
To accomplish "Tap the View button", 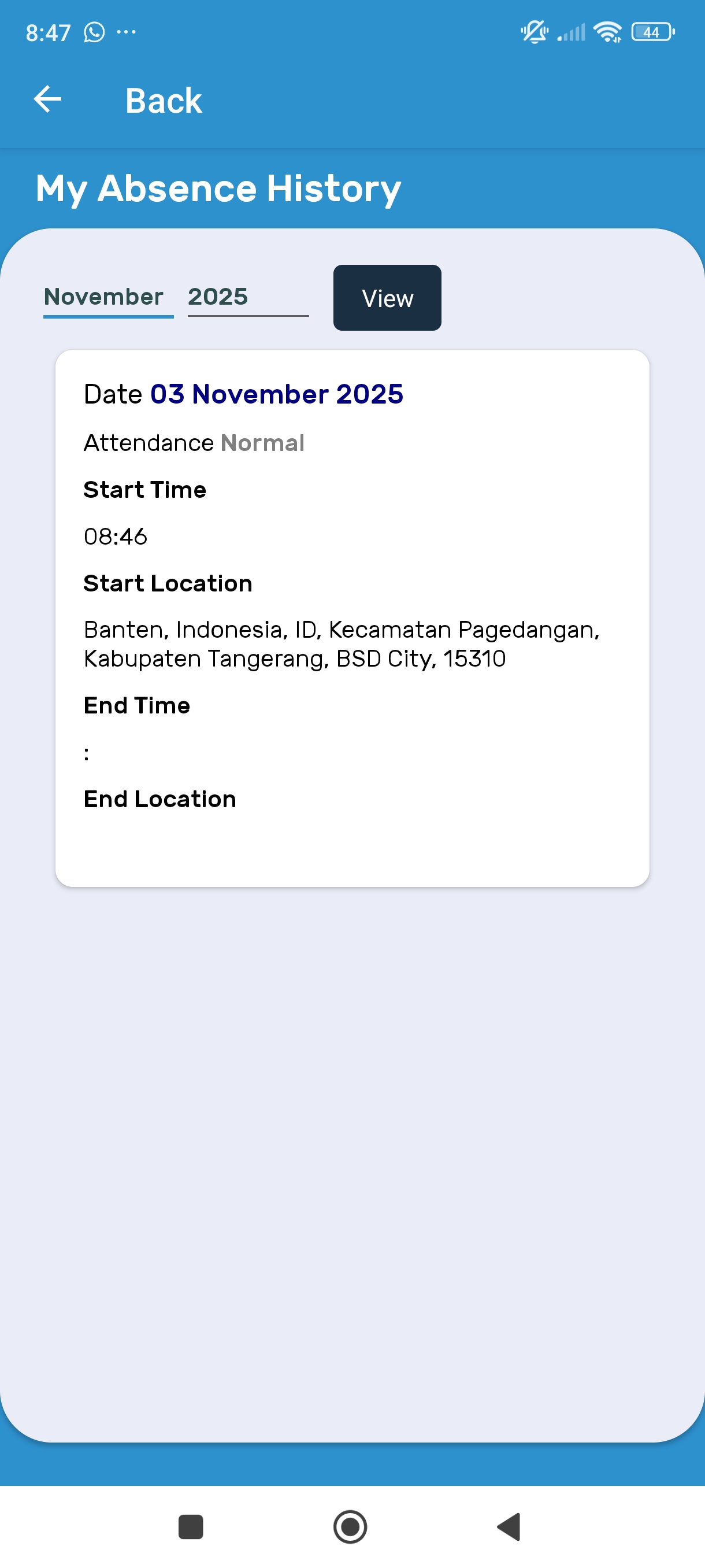I will click(x=387, y=298).
